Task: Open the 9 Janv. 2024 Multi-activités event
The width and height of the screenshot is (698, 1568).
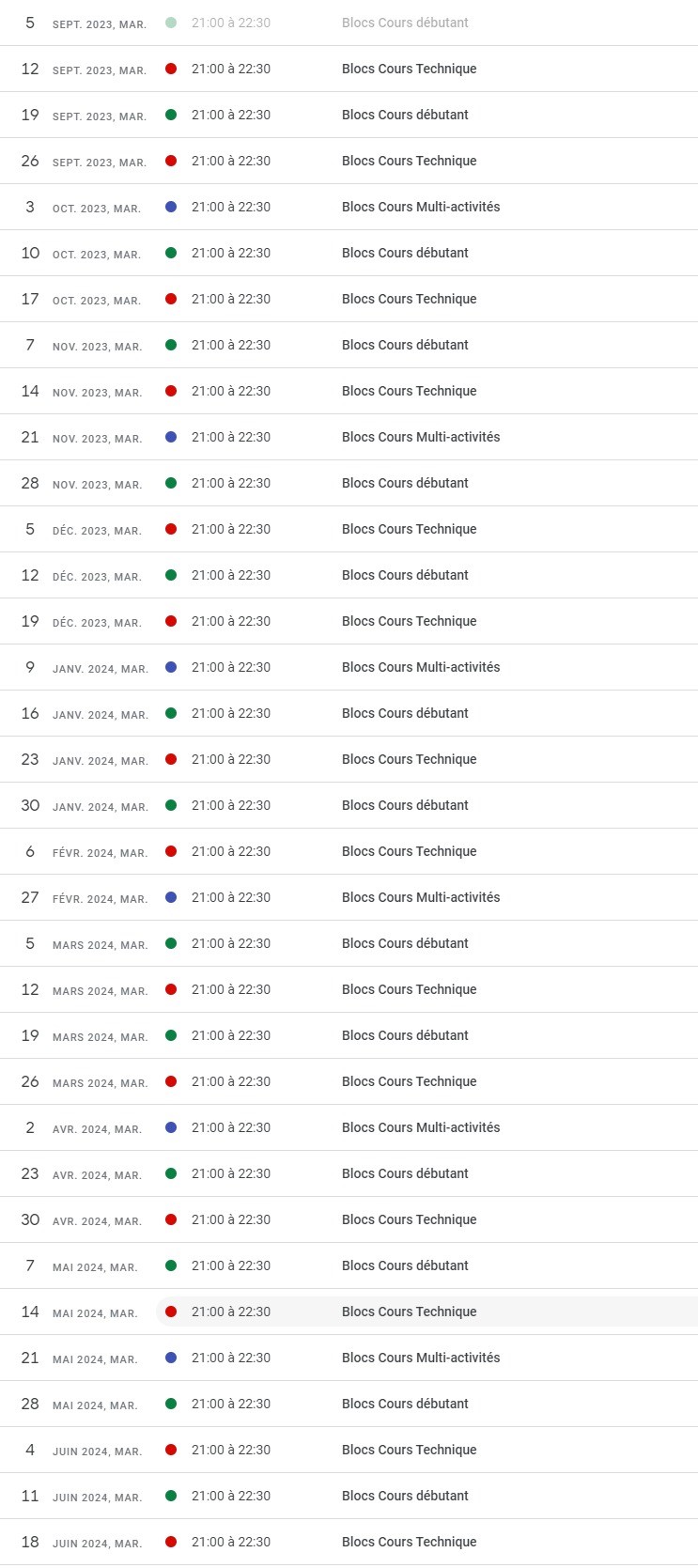Action: click(427, 667)
